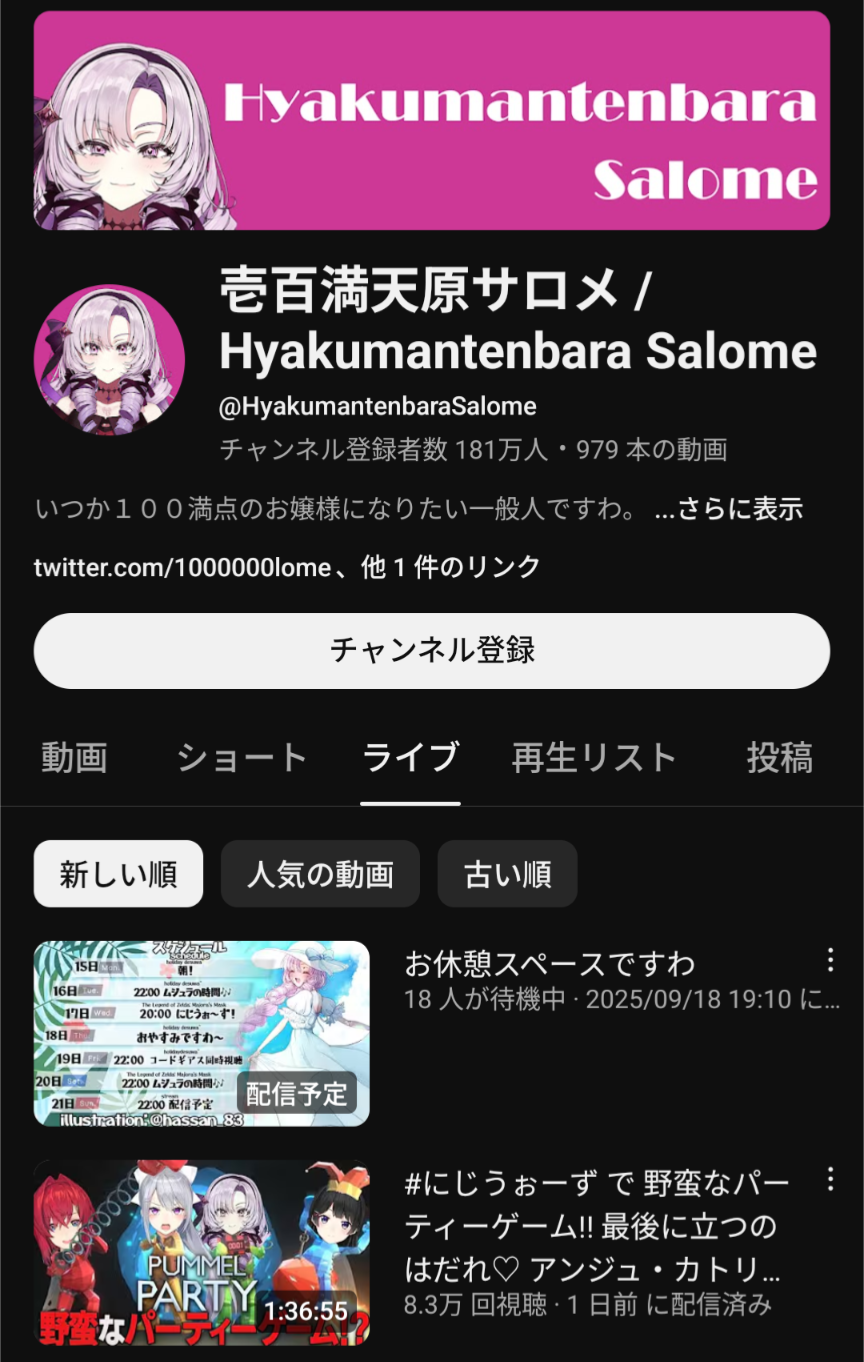864x1362 pixels.
Task: Go to the 投稿 tab
Action: tap(779, 758)
